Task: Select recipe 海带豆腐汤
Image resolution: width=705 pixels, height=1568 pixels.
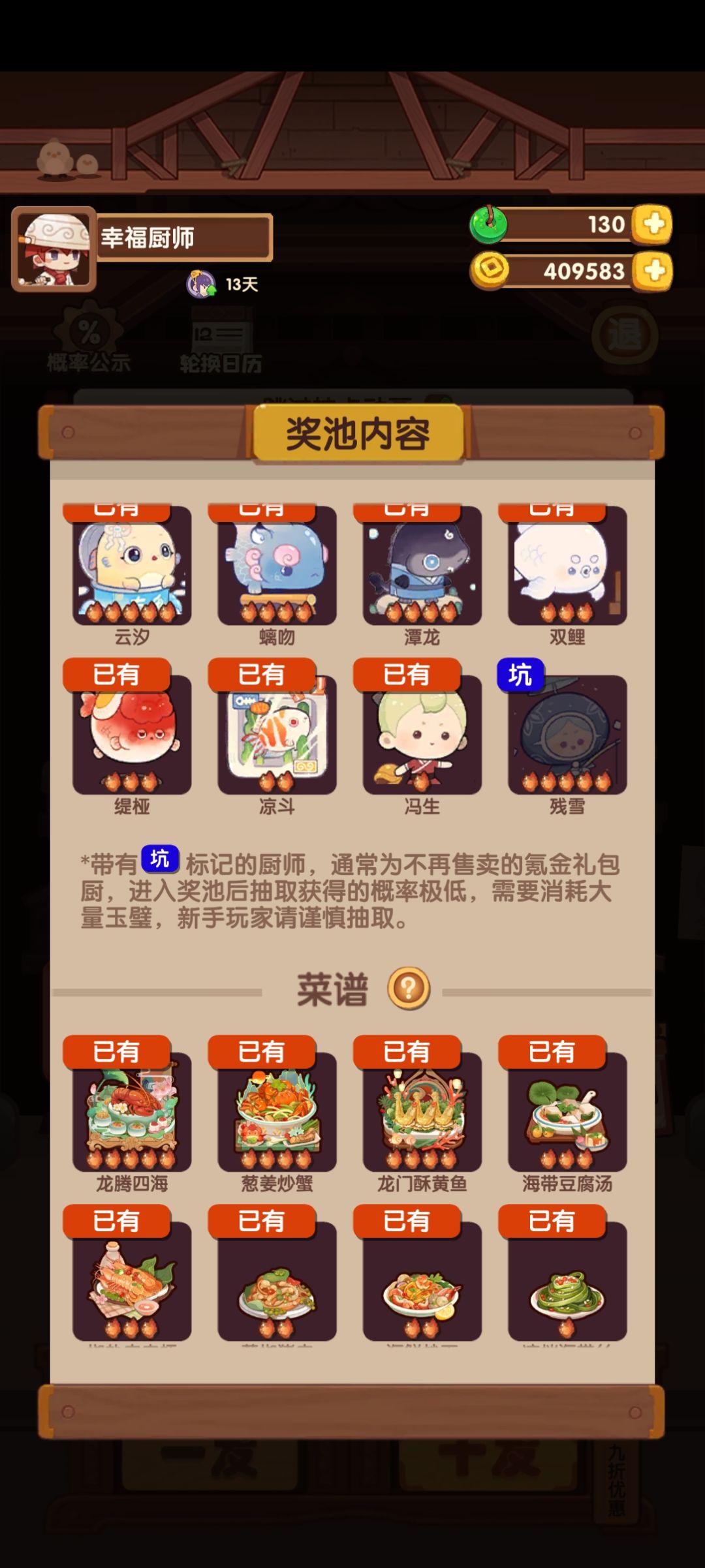Action: (x=567, y=1112)
